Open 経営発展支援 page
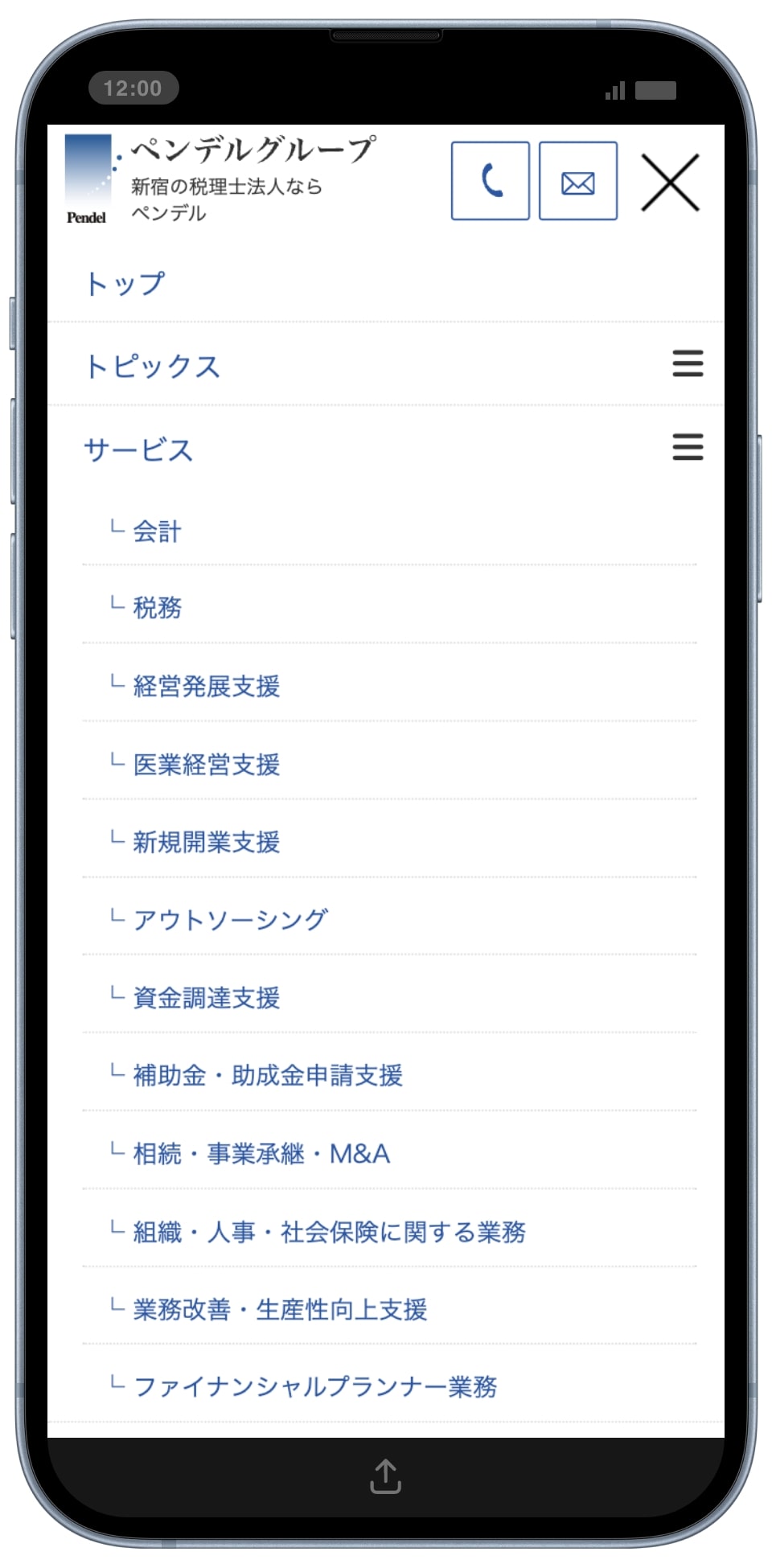The image size is (772, 1568). [206, 686]
